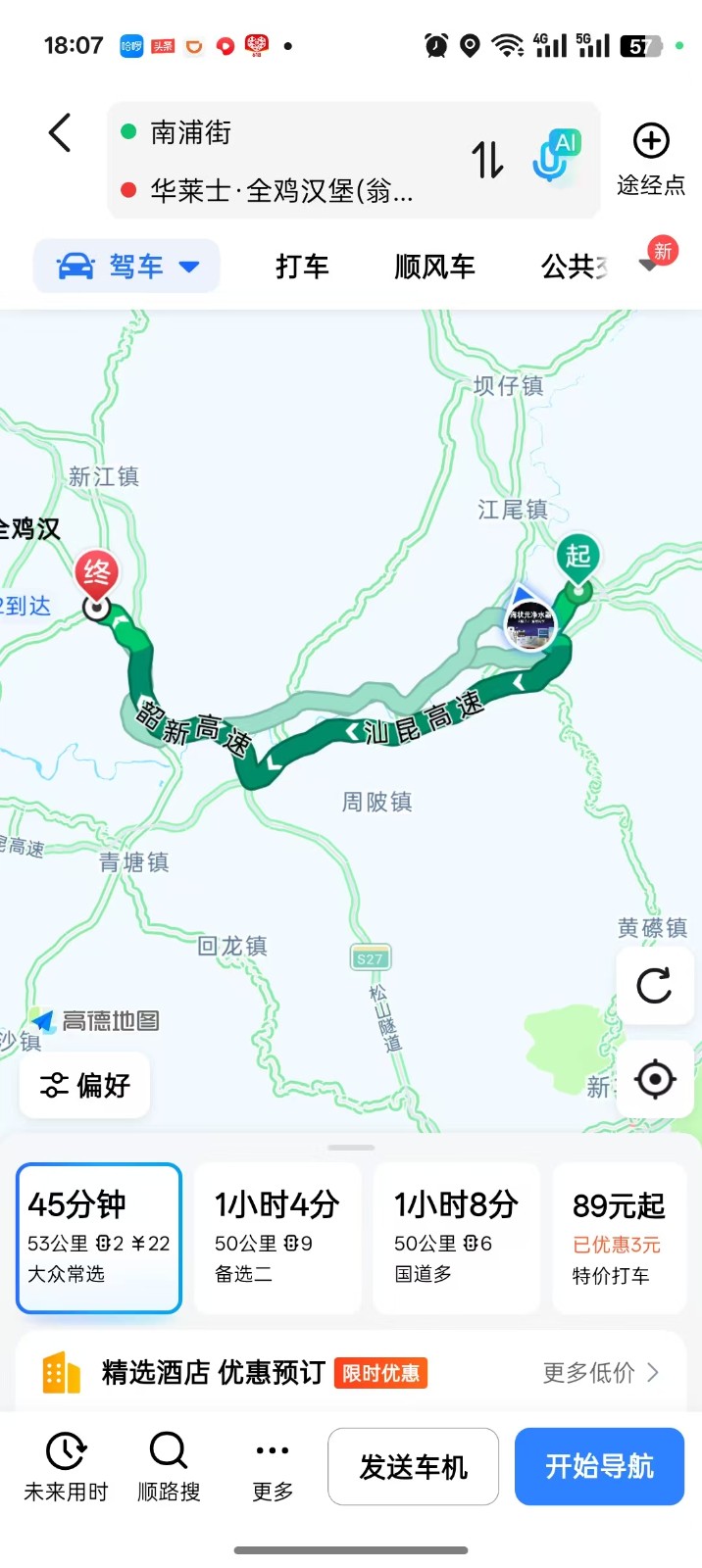Viewport: 702px width, 1568px height.
Task: Choose the 1小时4分 备选二 route
Action: pyautogui.click(x=278, y=1238)
